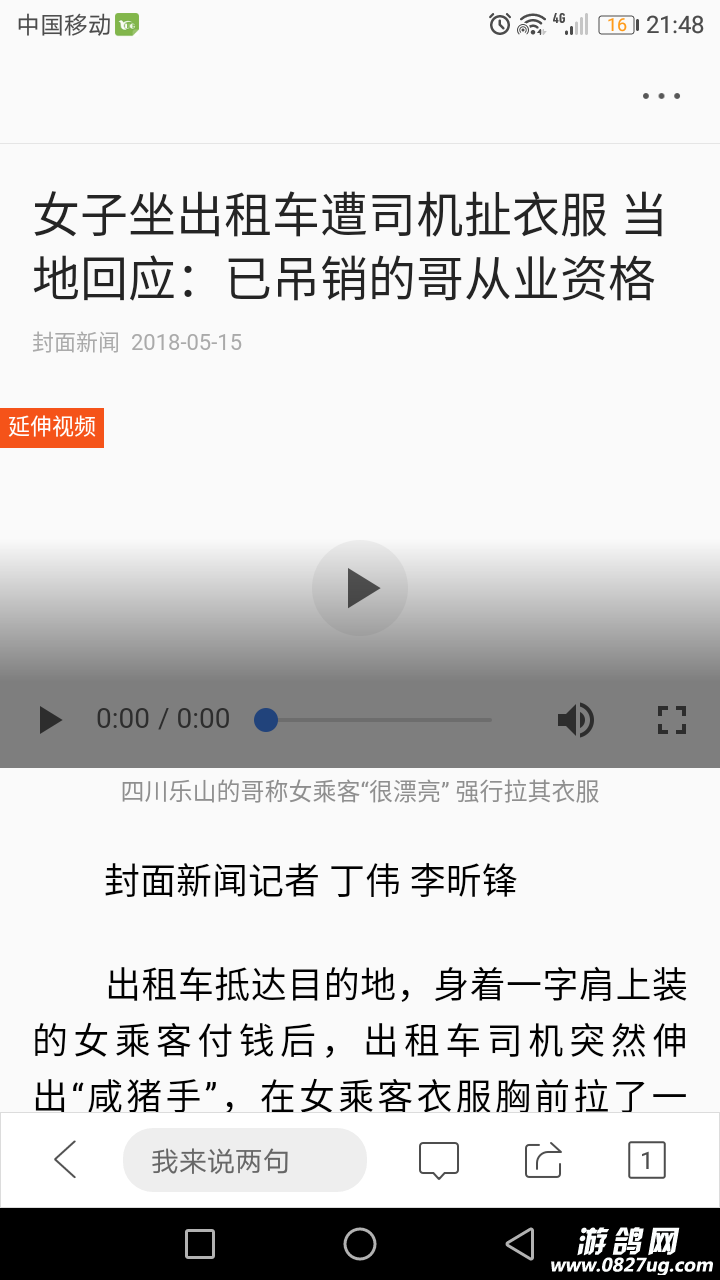
Task: Go to the system home screen
Action: [360, 1244]
